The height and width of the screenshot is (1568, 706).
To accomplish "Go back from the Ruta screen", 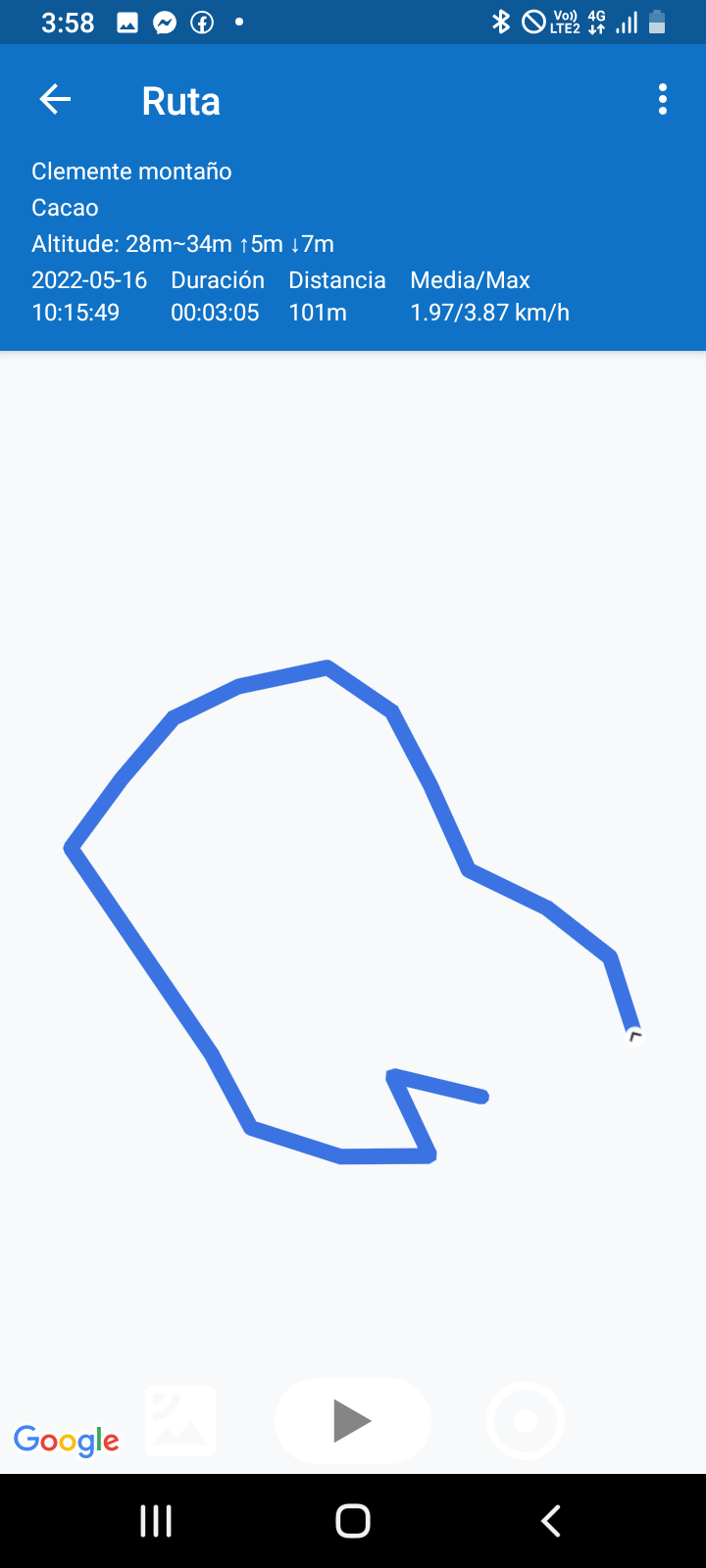I will pos(55,99).
